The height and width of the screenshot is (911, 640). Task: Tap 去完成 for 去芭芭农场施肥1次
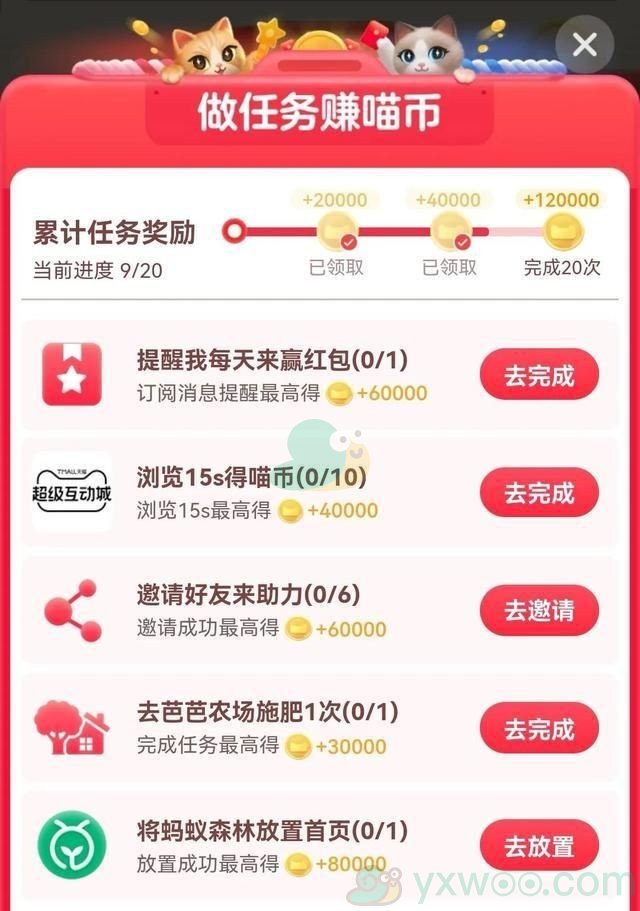[x=540, y=728]
